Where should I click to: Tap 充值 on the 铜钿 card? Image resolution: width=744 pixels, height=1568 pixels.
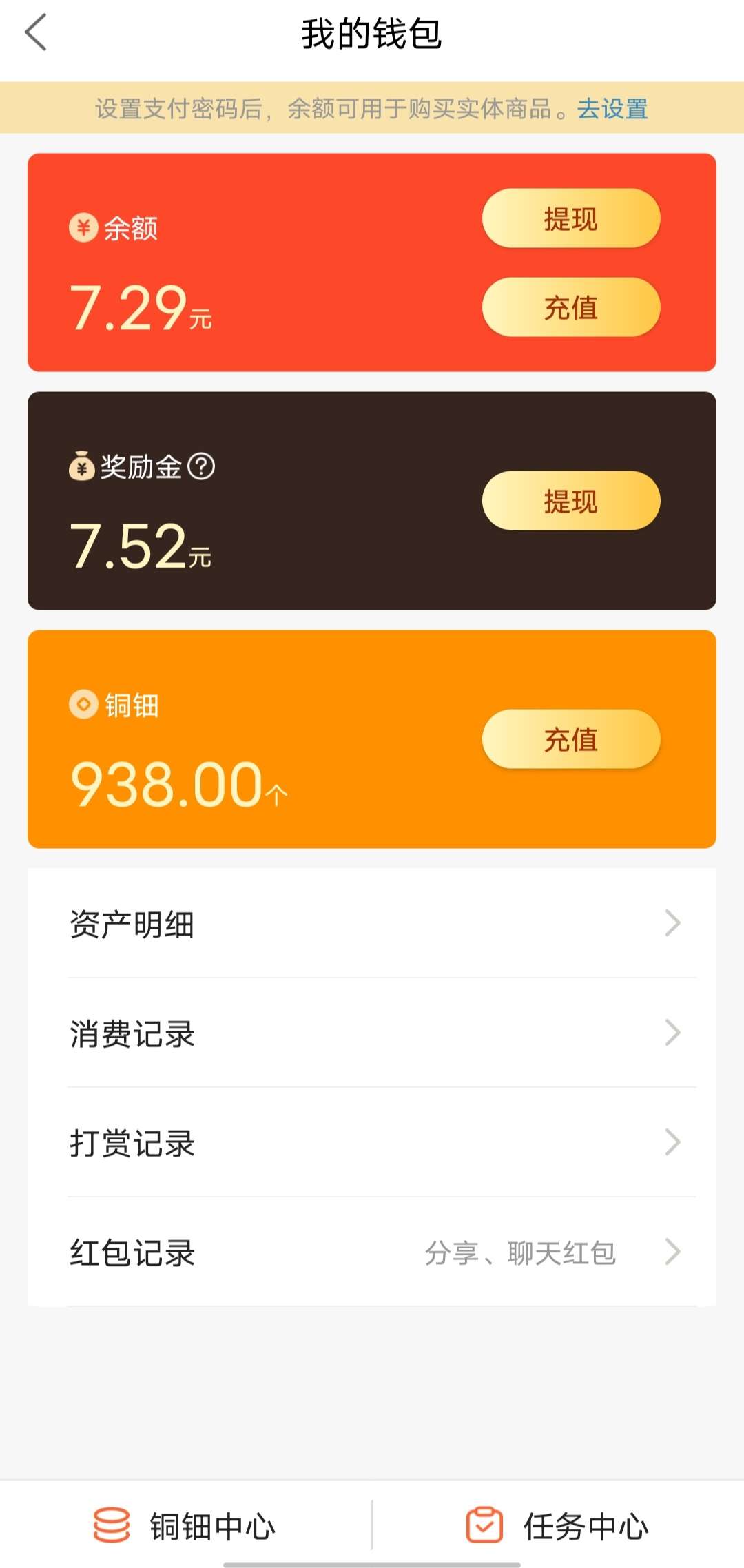(x=570, y=739)
